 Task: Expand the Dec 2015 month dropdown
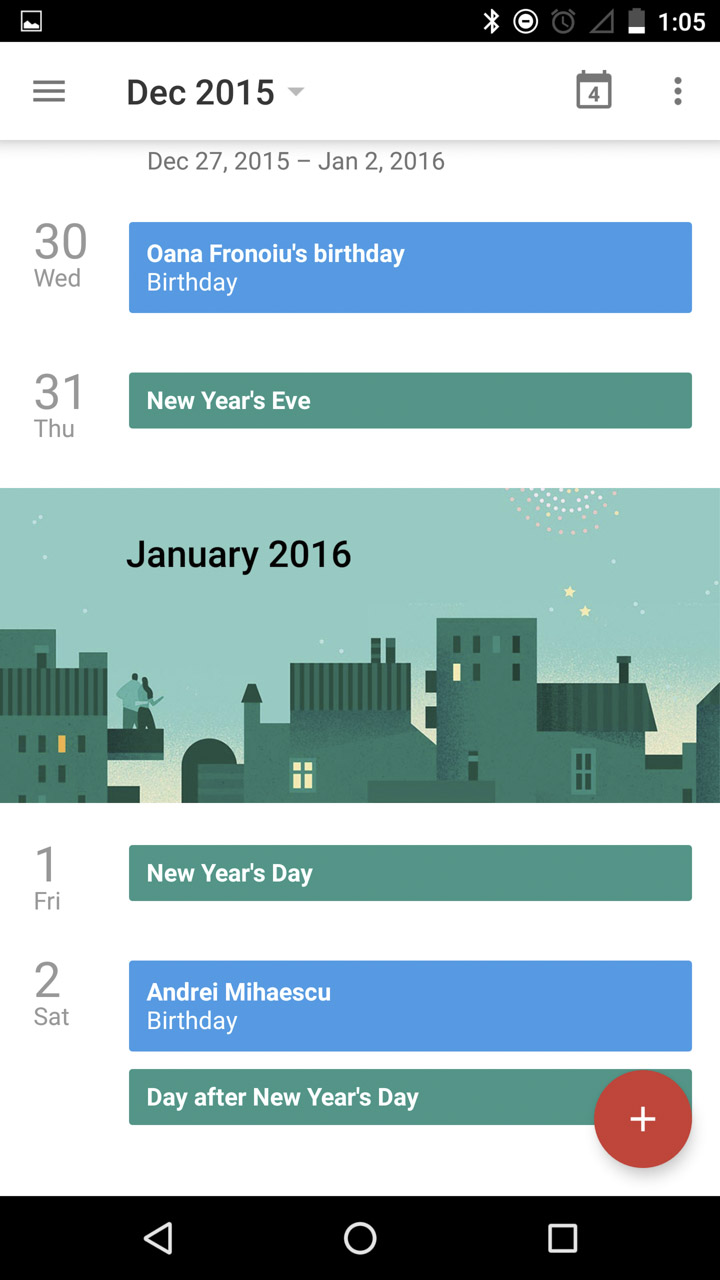pos(215,92)
